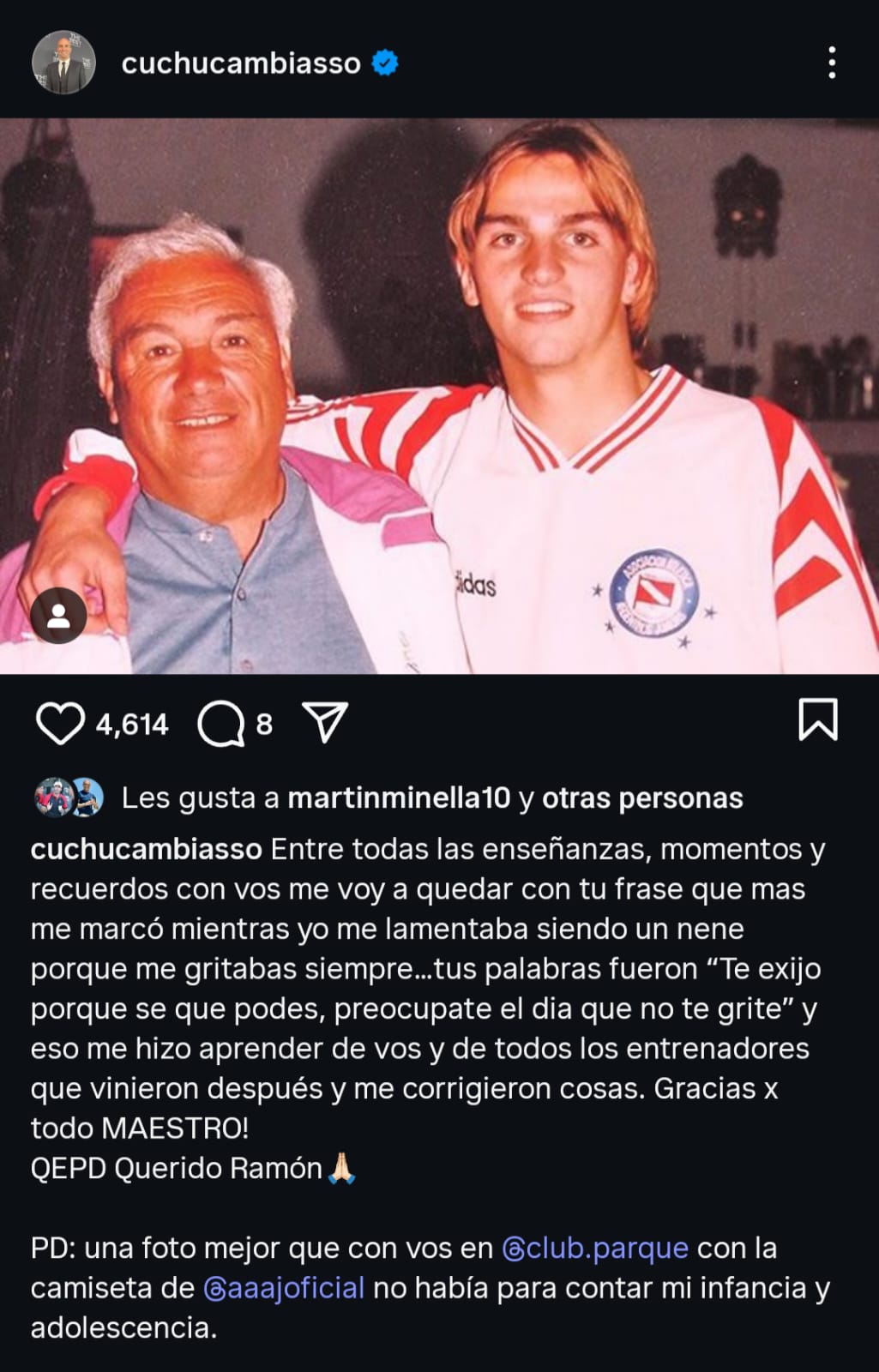This screenshot has height=1372, width=879.
Task: Open the @aaajoficial mention
Action: [x=284, y=1288]
